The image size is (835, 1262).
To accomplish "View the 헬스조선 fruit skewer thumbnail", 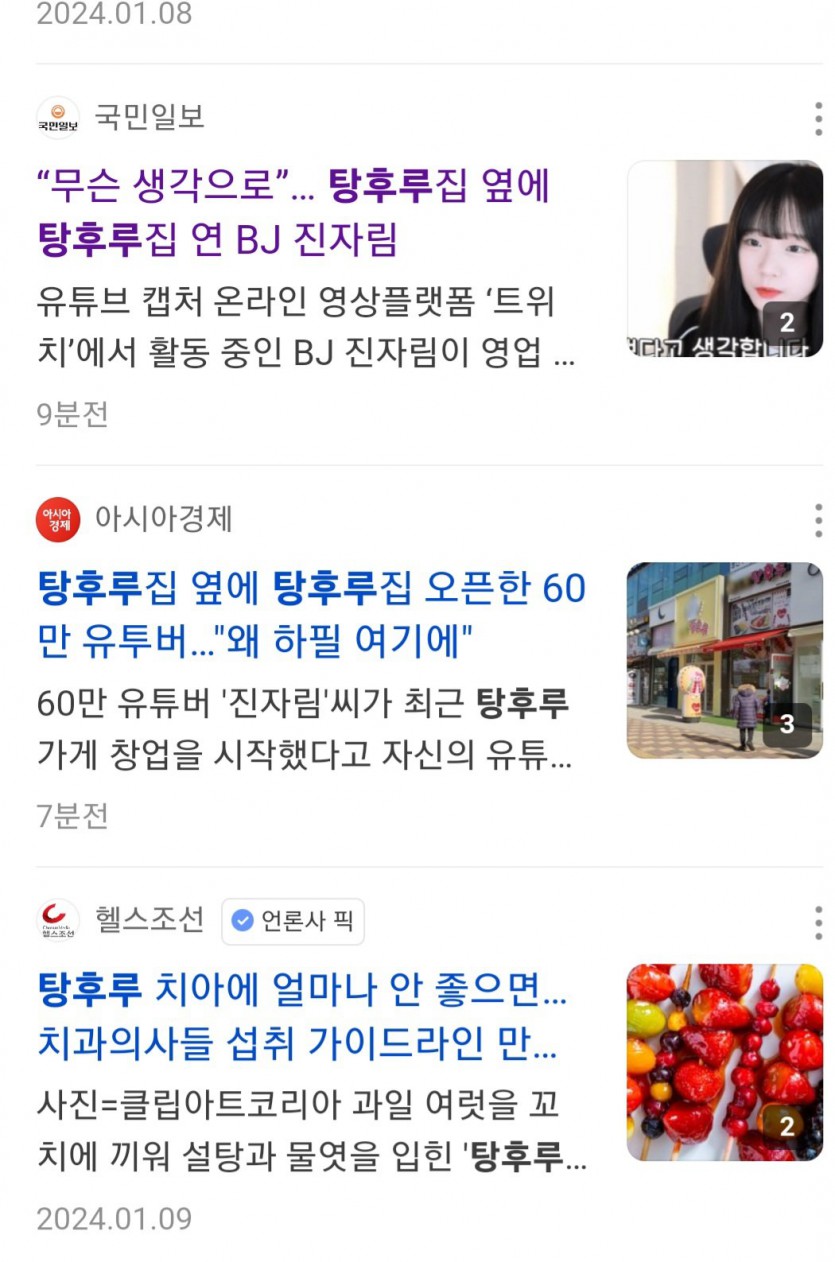I will (724, 1062).
